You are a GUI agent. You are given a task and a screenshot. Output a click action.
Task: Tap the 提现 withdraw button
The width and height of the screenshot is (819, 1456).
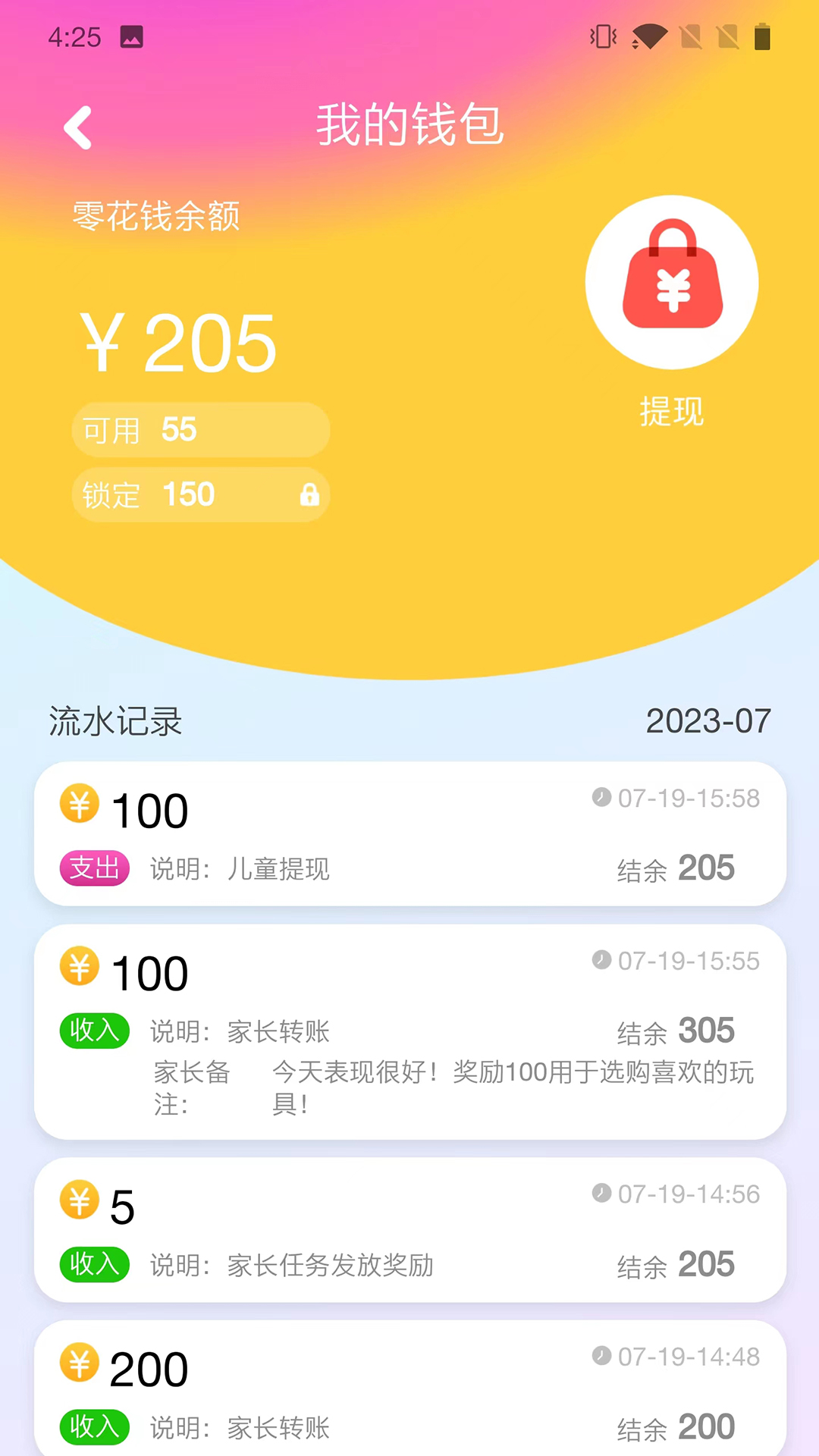[672, 412]
